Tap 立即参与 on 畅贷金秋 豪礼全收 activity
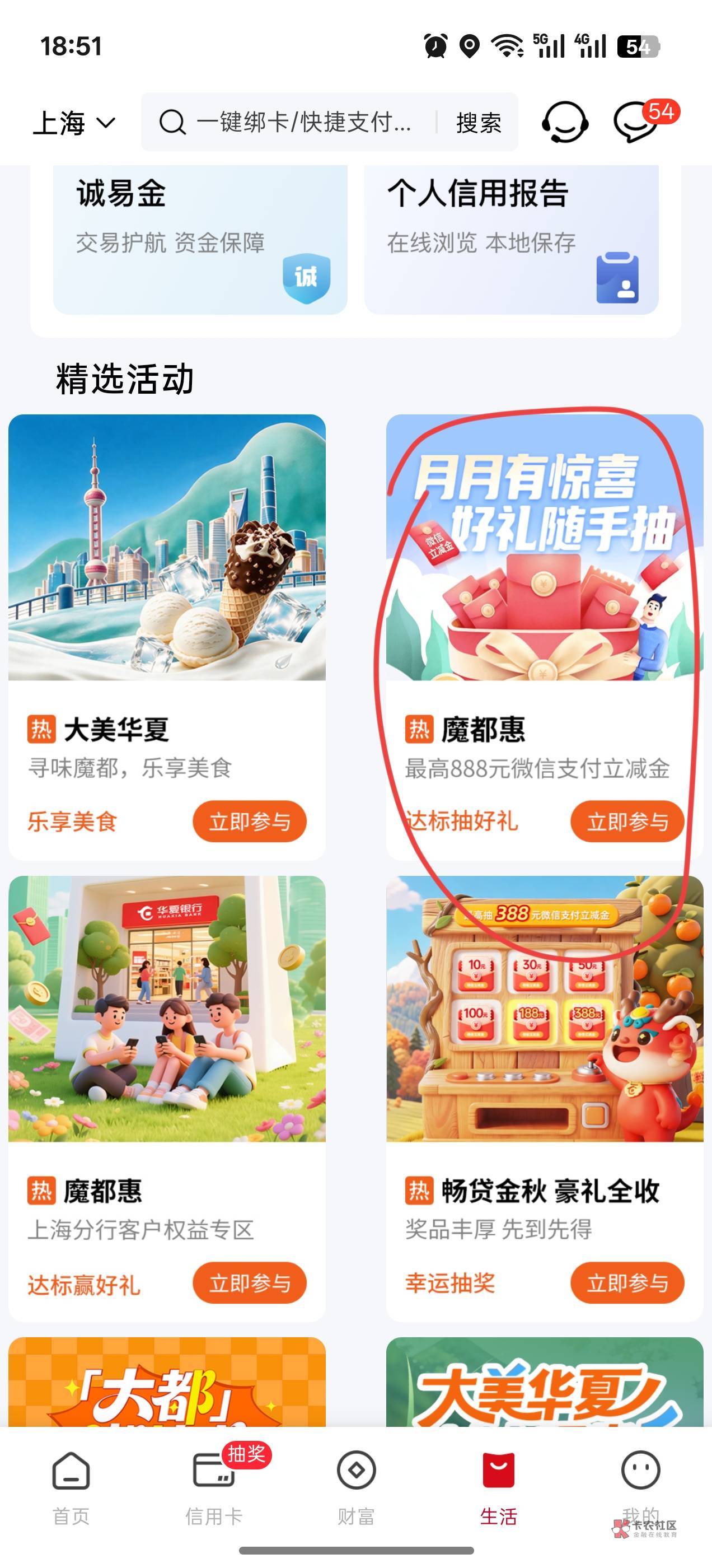Screen dimensions: 712x1568 click(x=627, y=1283)
